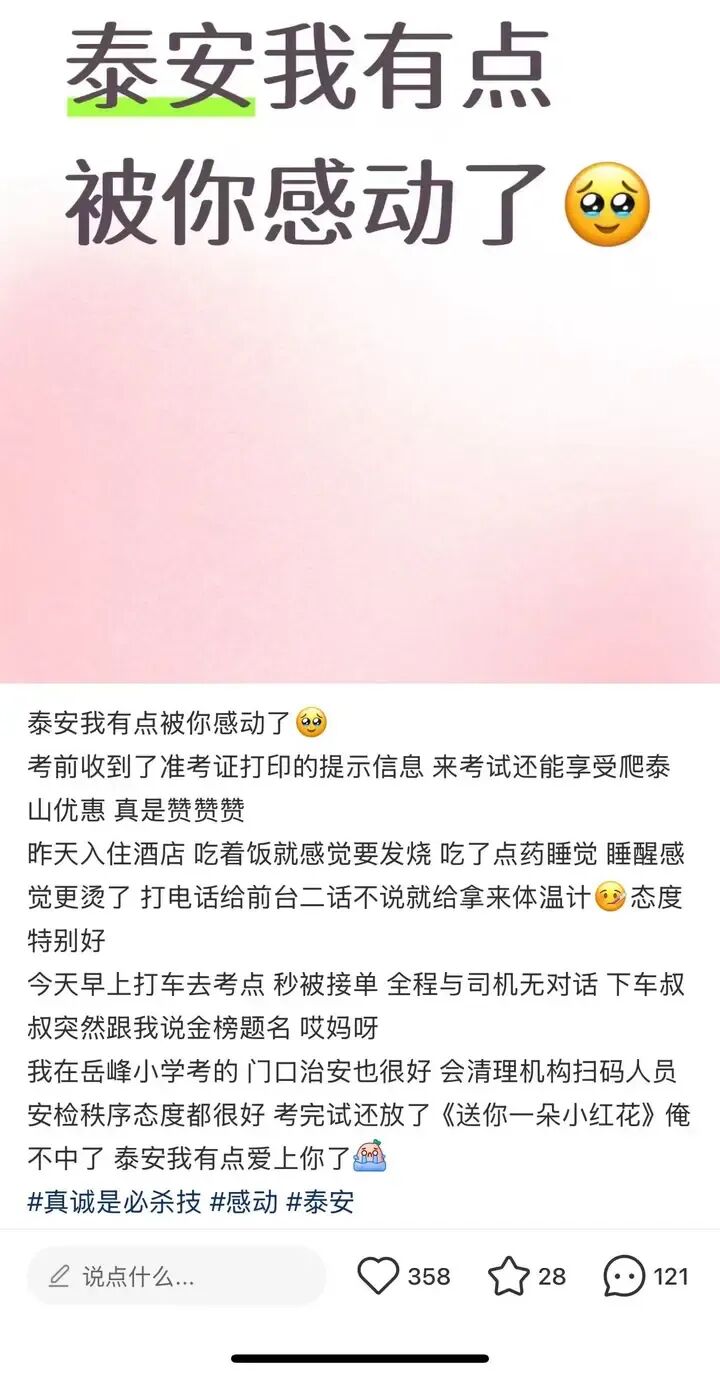Favorite the post with the star icon
Image resolution: width=720 pixels, height=1376 pixels.
pos(508,1276)
